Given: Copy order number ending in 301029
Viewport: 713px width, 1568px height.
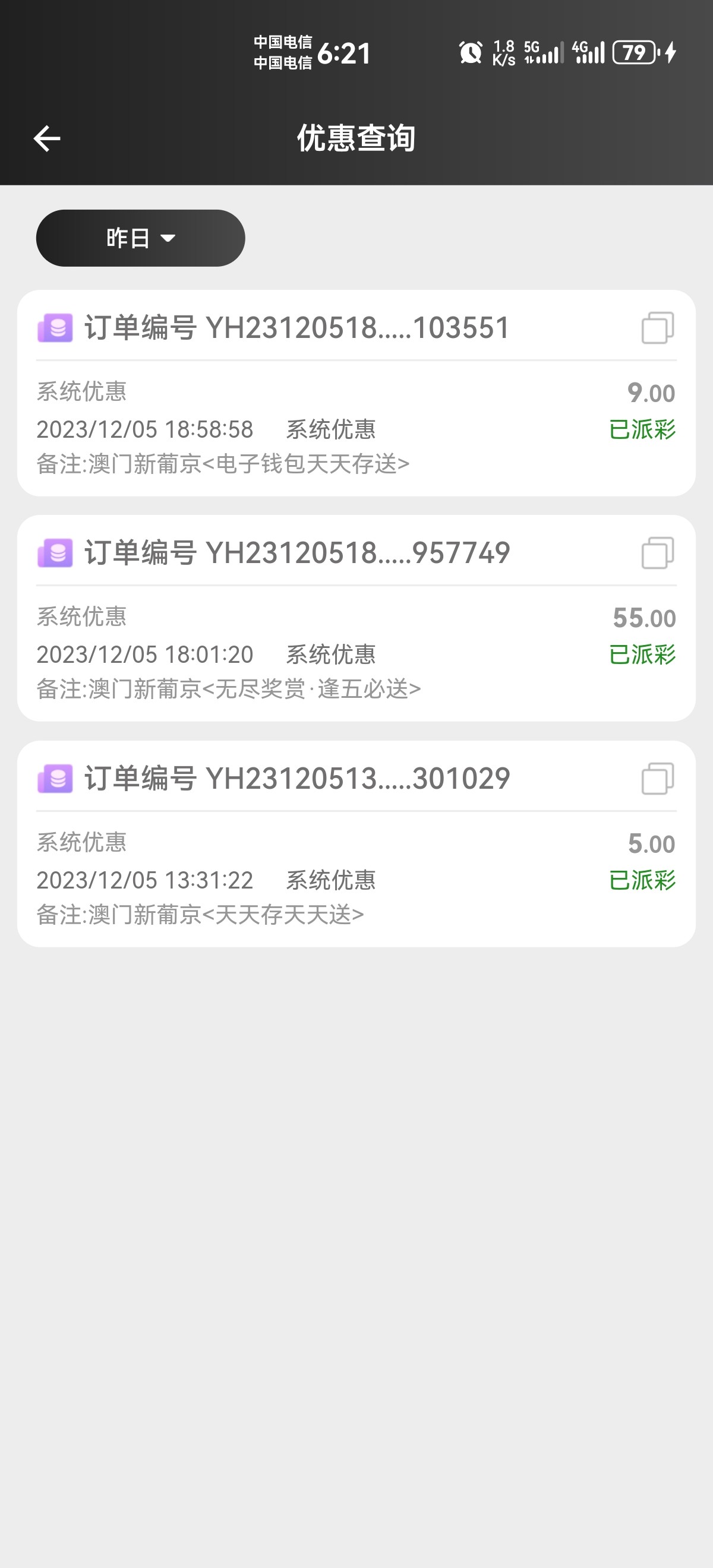Looking at the screenshot, I should (x=658, y=779).
